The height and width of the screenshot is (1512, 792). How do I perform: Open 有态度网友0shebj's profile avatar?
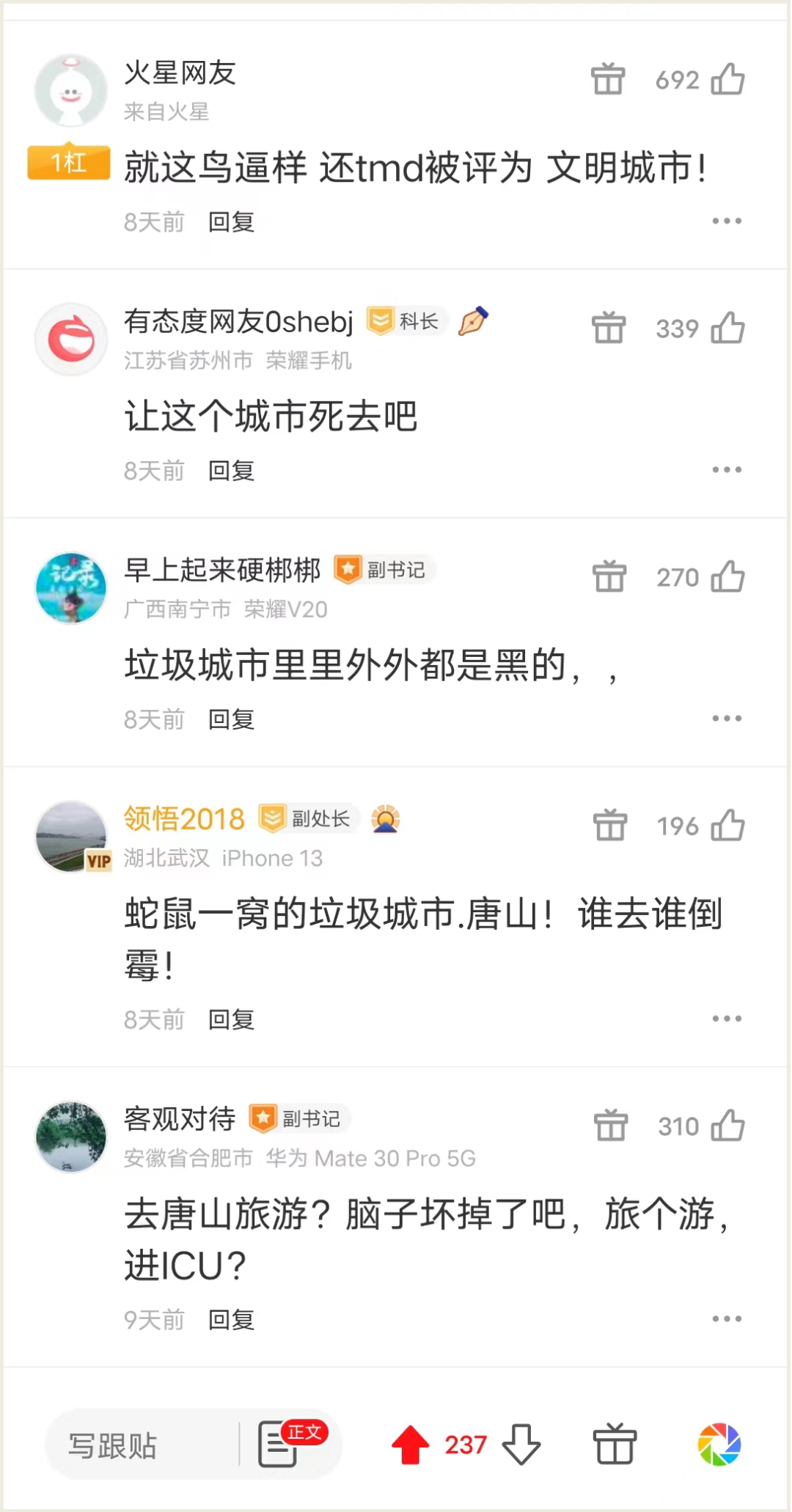click(71, 340)
